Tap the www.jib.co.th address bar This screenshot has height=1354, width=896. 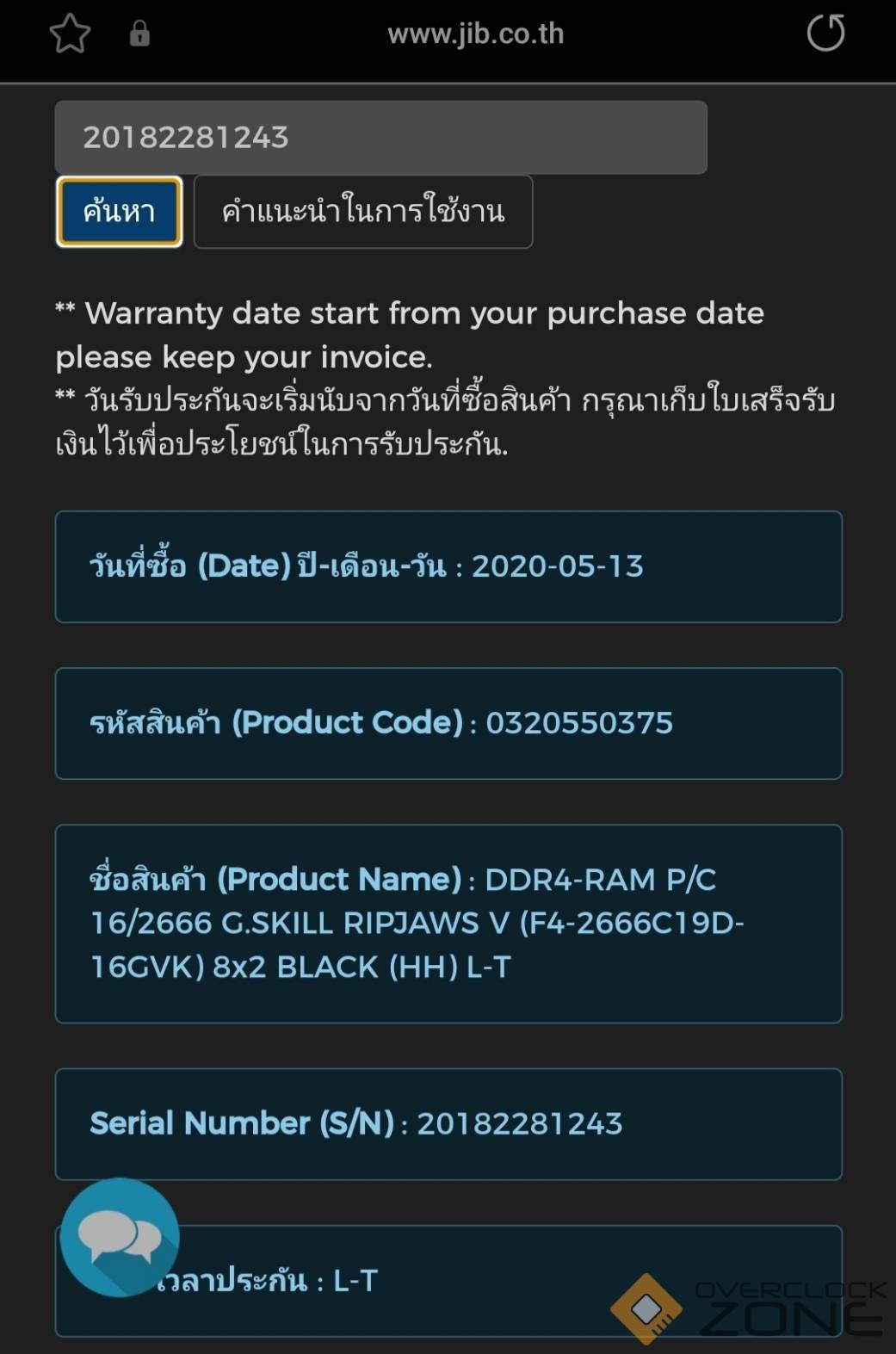click(475, 34)
